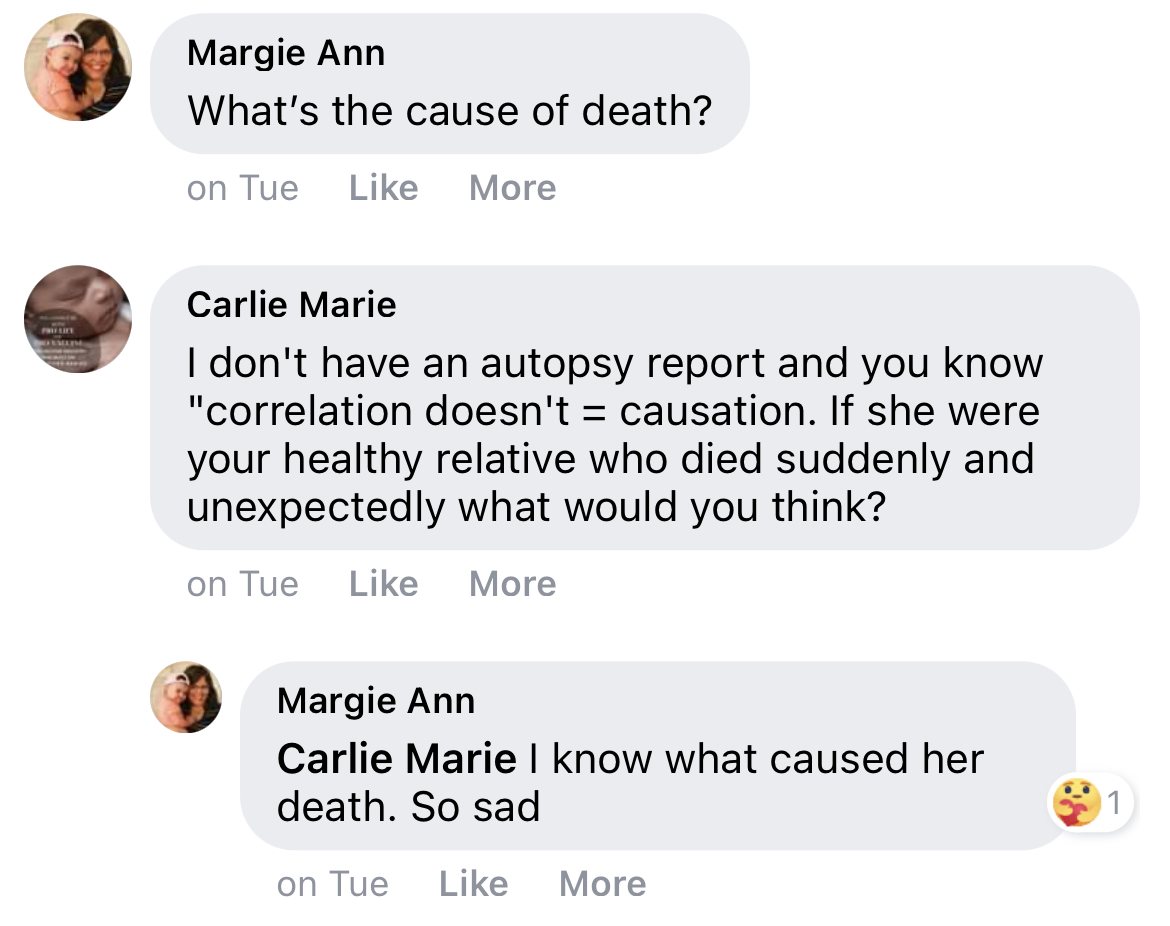Open Margie Ann's profile from reply name
Image resolution: width=1170 pixels, height=926 pixels.
click(x=375, y=700)
